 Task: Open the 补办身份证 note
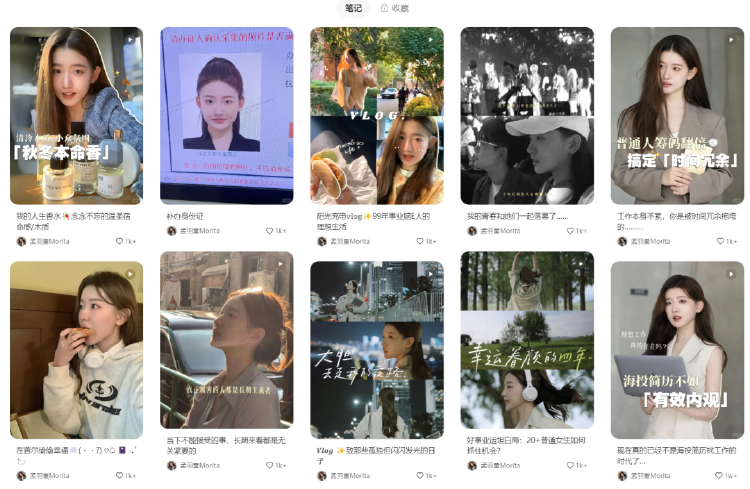tap(227, 115)
